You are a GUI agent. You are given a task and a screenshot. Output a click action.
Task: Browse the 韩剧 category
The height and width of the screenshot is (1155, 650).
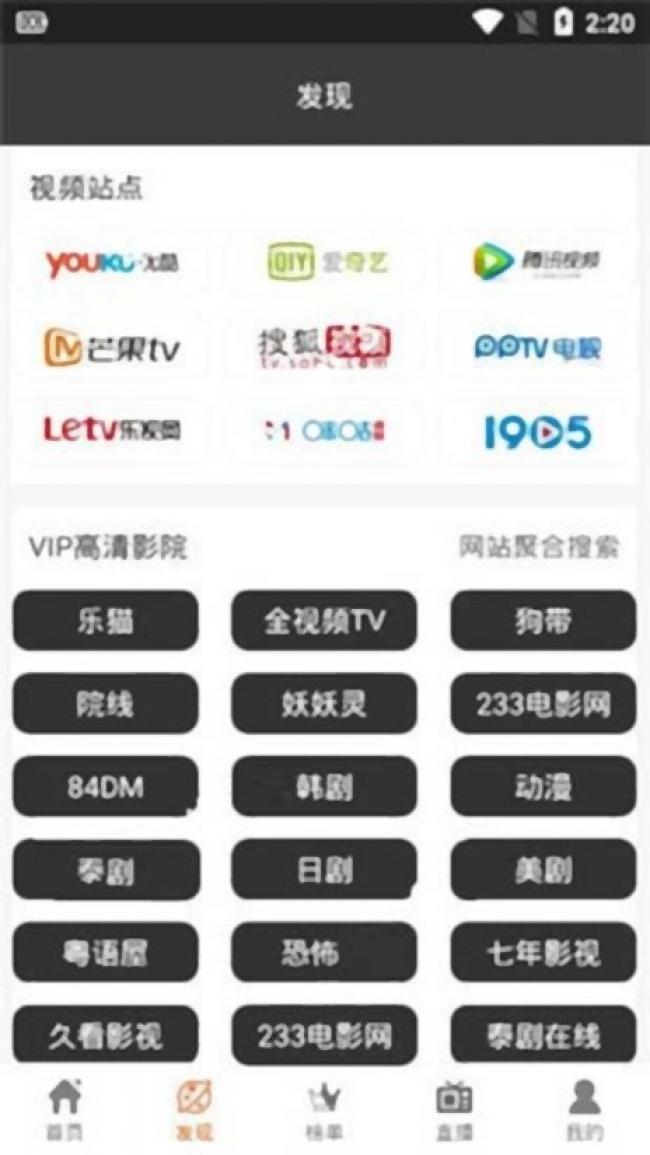pyautogui.click(x=324, y=787)
